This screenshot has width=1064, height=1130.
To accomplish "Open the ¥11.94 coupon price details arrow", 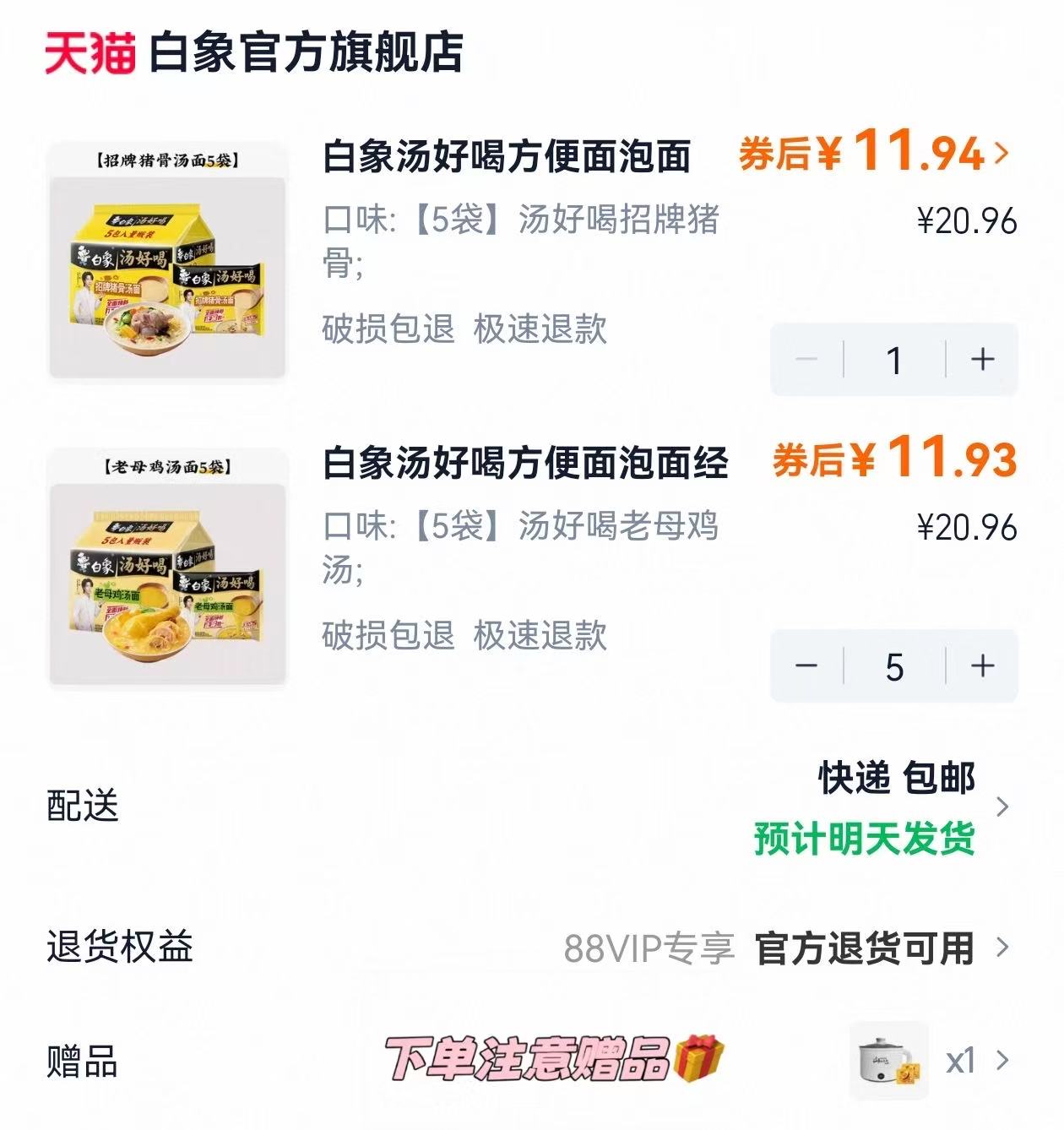I will [1002, 154].
